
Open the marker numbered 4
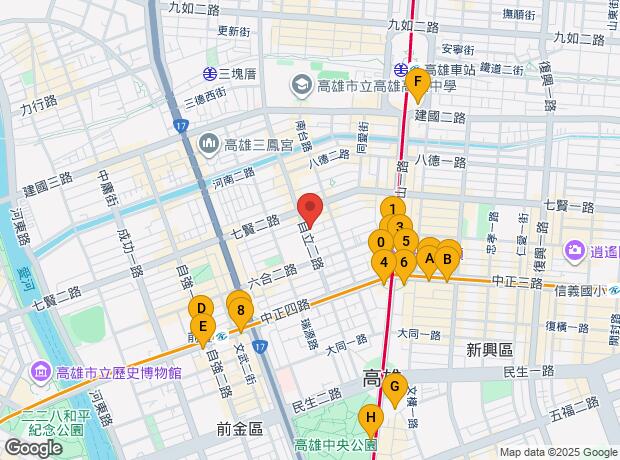tap(384, 263)
